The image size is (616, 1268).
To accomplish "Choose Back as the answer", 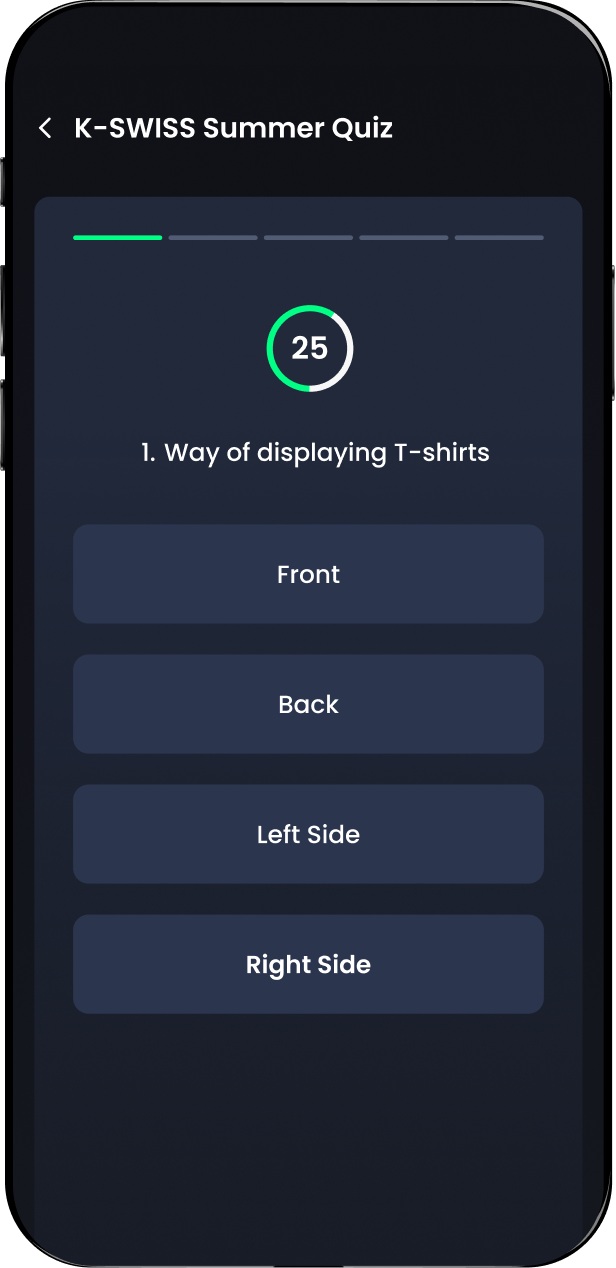I will 308,704.
